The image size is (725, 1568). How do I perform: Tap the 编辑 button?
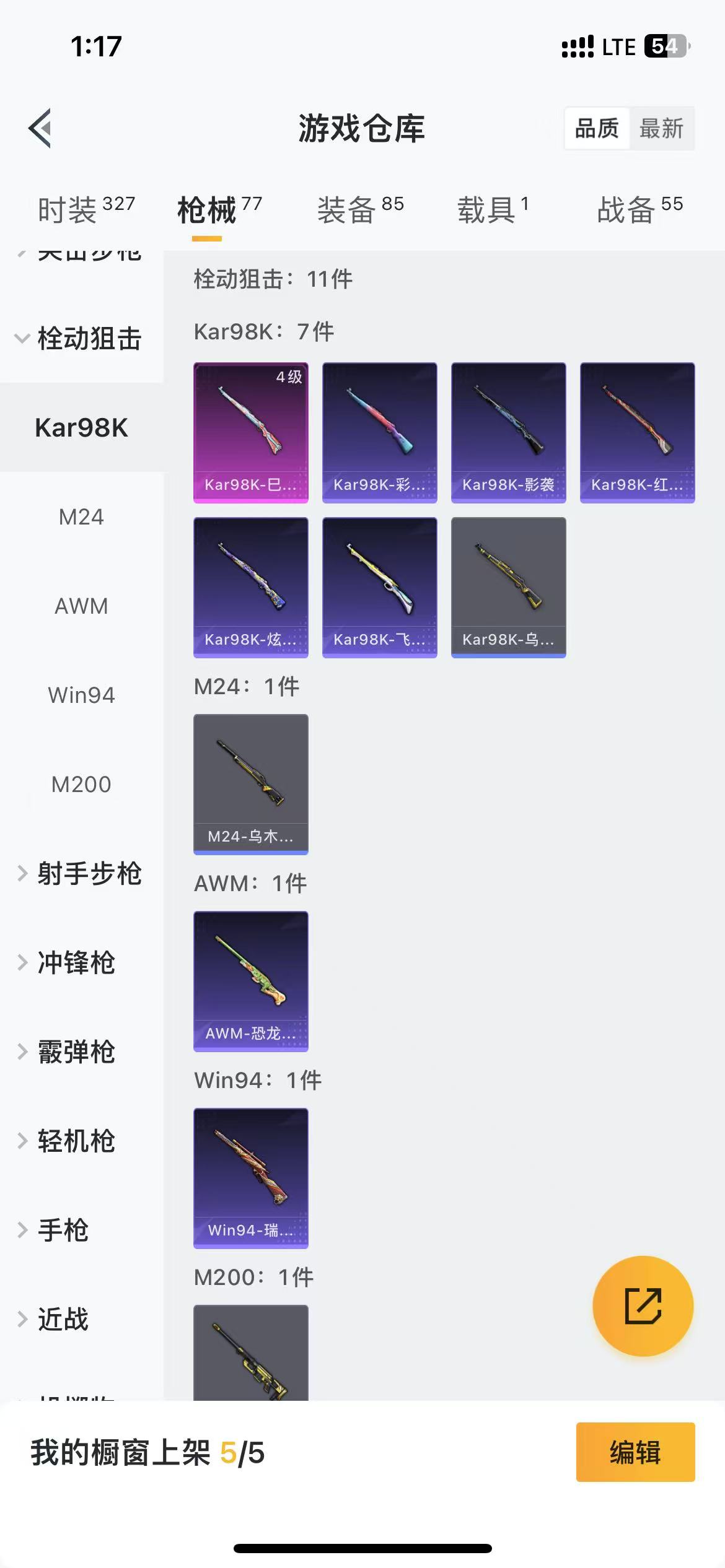[635, 1452]
